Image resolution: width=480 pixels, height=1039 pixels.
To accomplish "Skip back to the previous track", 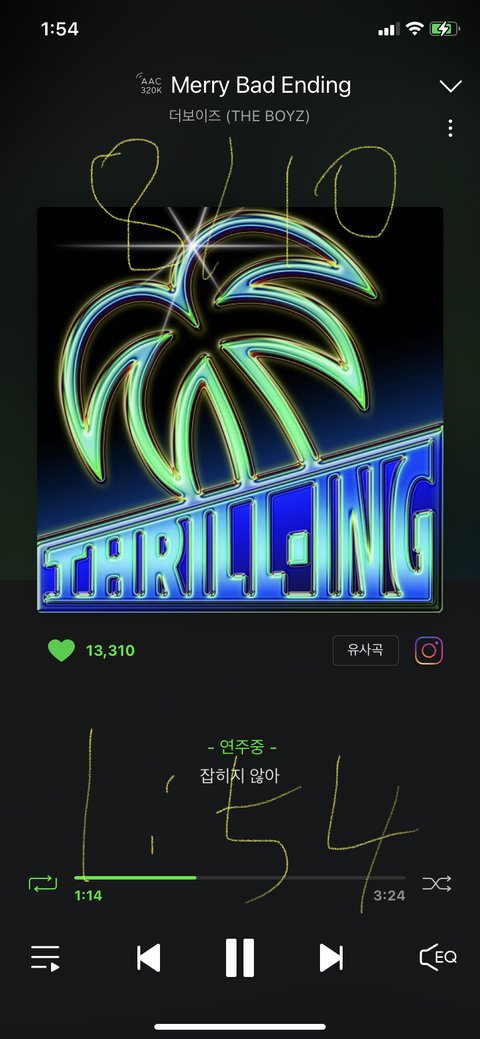I will coord(149,958).
